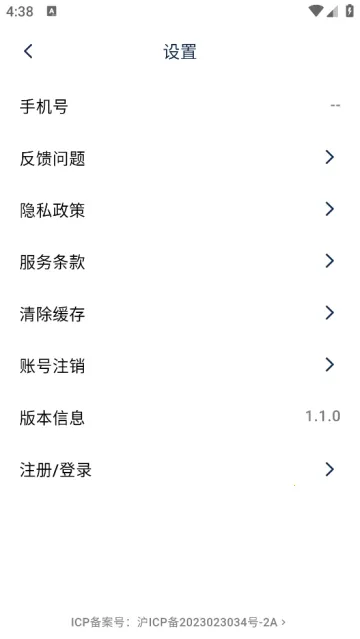Open 反馈问题 feedback row
360x639 pixels.
180,158
